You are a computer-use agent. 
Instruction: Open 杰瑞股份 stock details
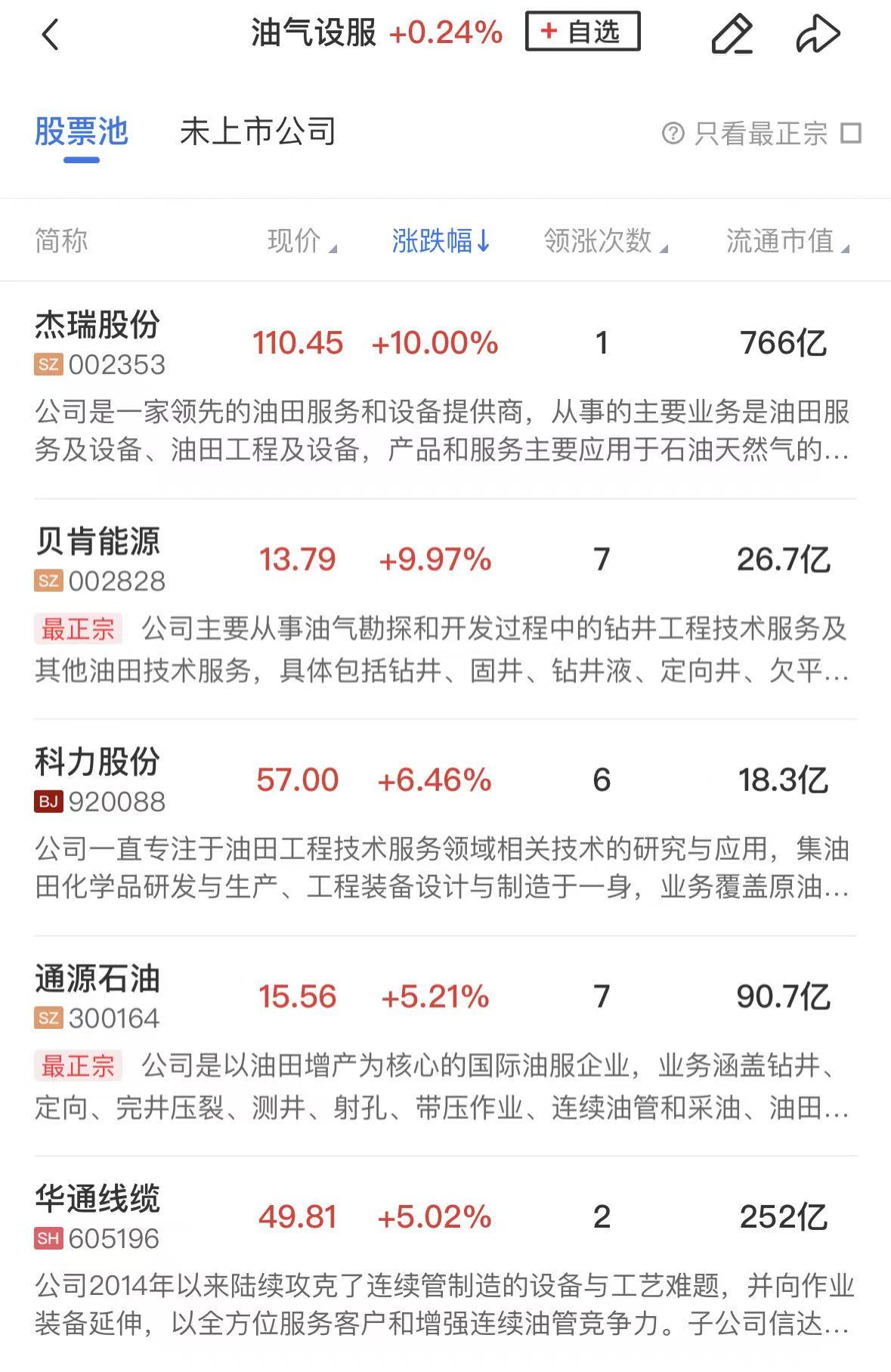(x=97, y=326)
